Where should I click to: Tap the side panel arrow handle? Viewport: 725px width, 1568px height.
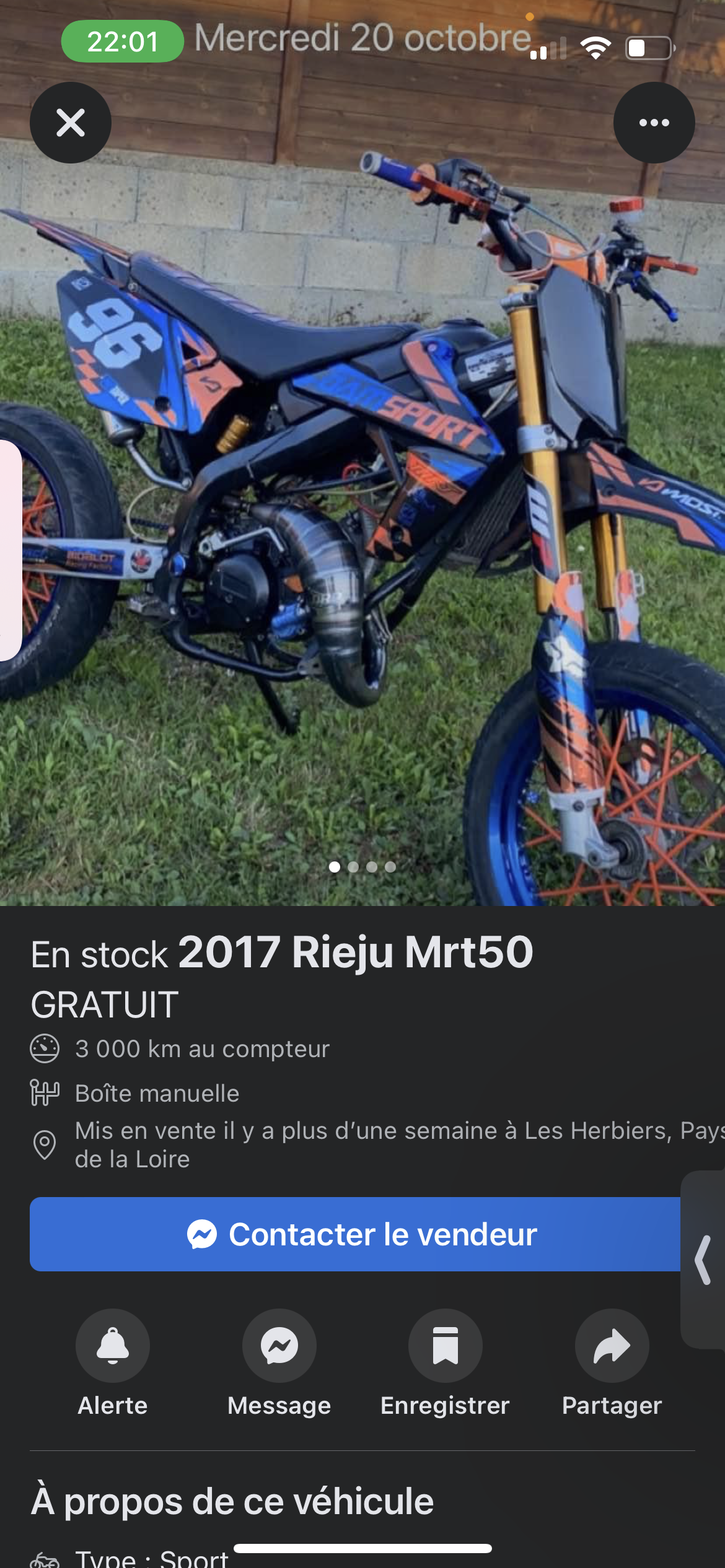704,1260
